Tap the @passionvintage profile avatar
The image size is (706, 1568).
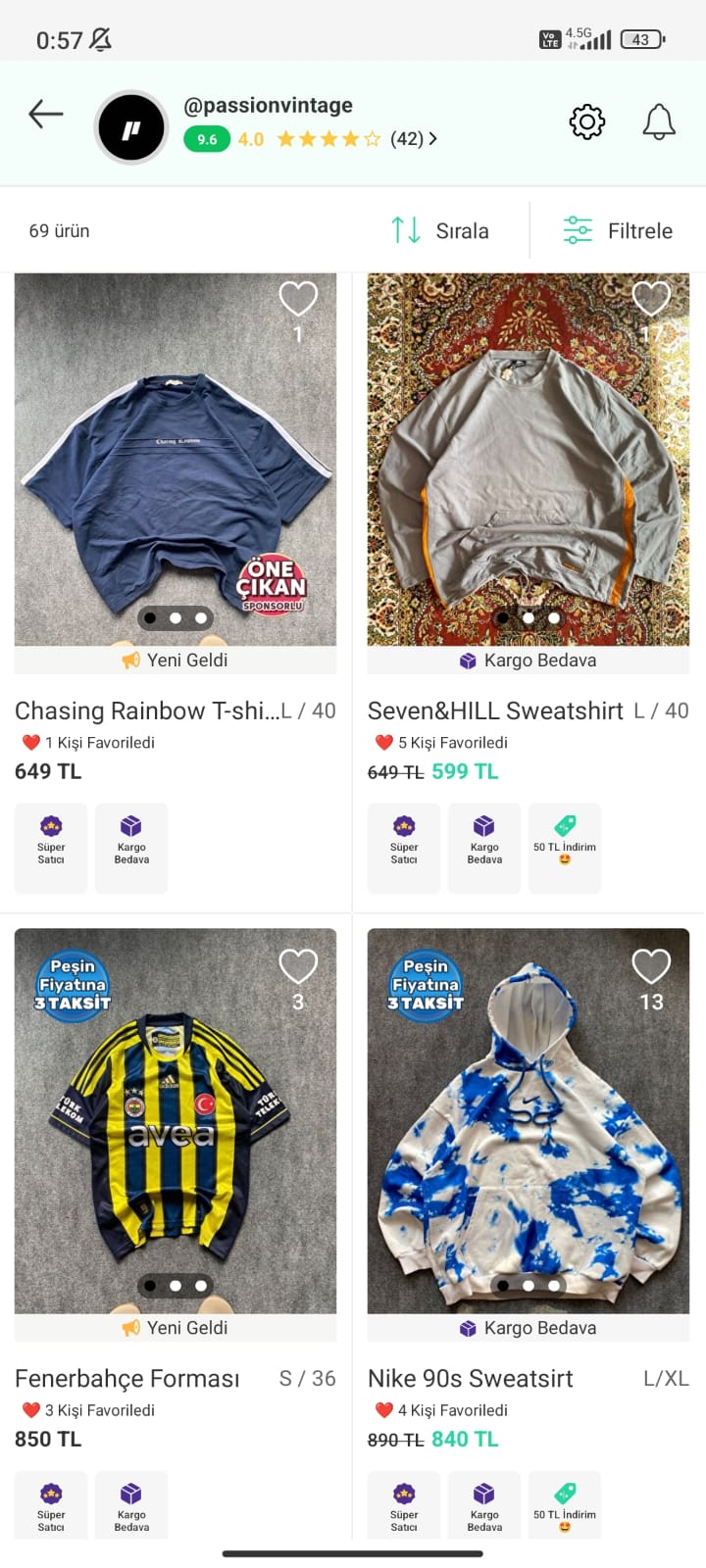pos(130,128)
